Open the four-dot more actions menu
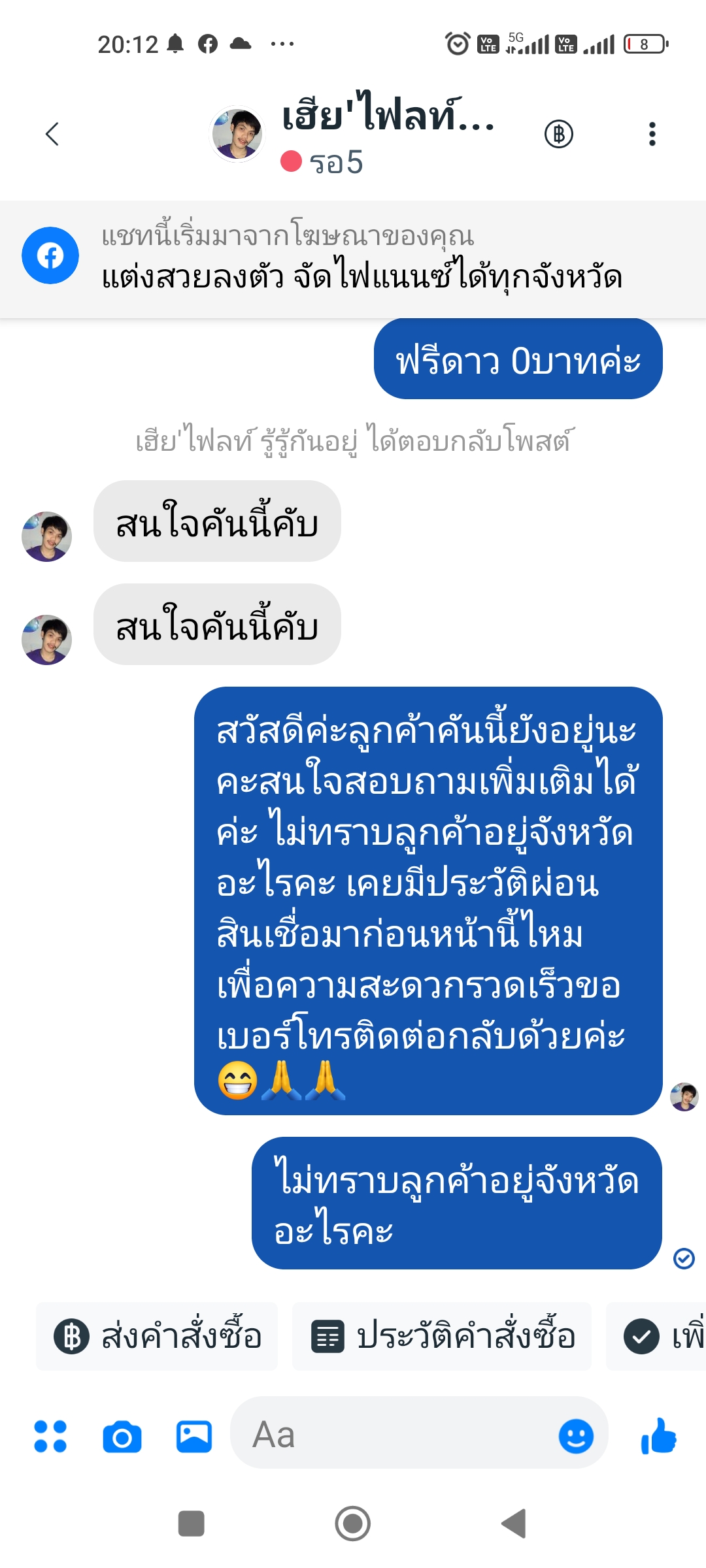Viewport: 706px width, 1568px height. click(50, 1437)
